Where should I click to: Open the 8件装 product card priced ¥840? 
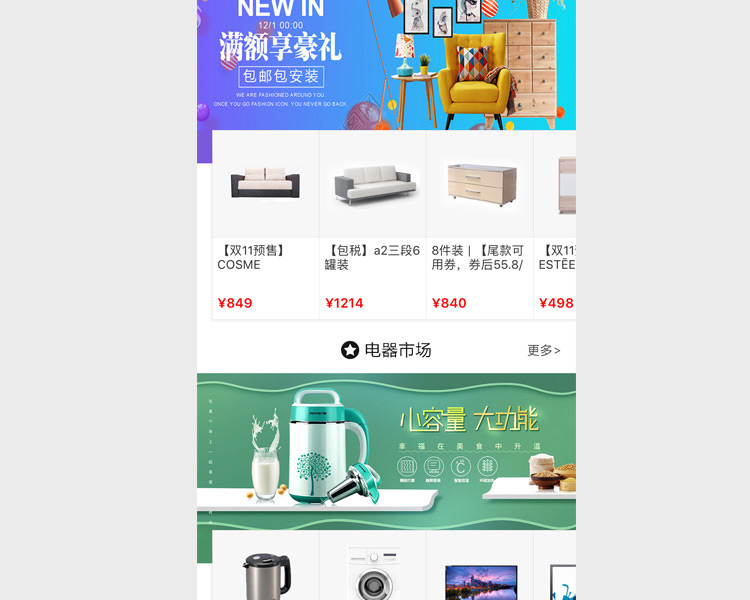(x=479, y=225)
